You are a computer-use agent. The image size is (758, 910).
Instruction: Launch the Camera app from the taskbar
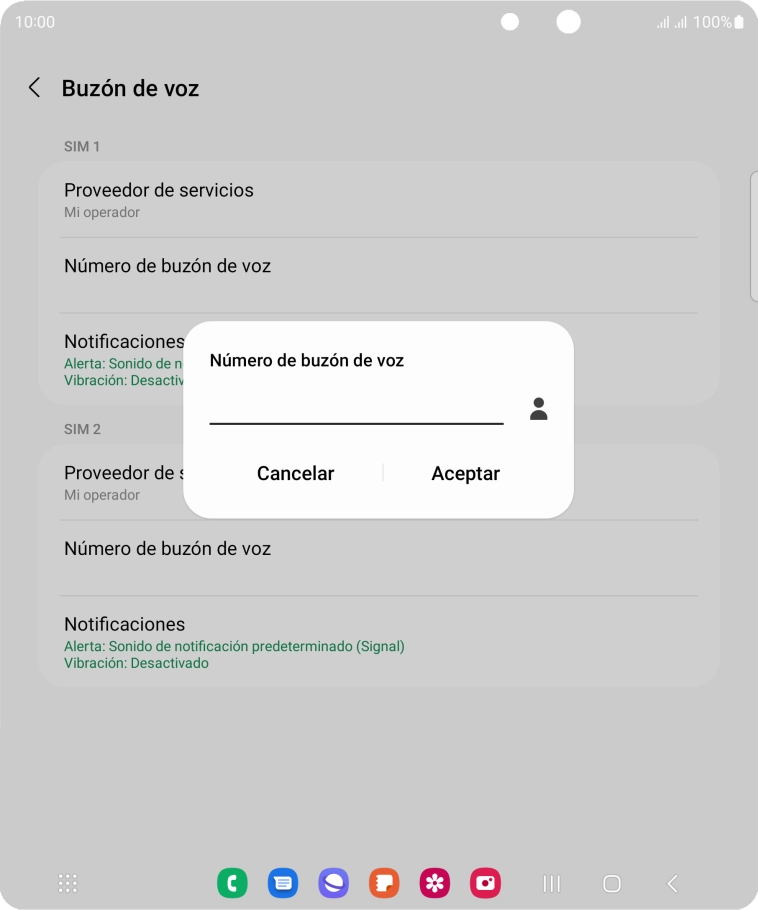[x=485, y=883]
